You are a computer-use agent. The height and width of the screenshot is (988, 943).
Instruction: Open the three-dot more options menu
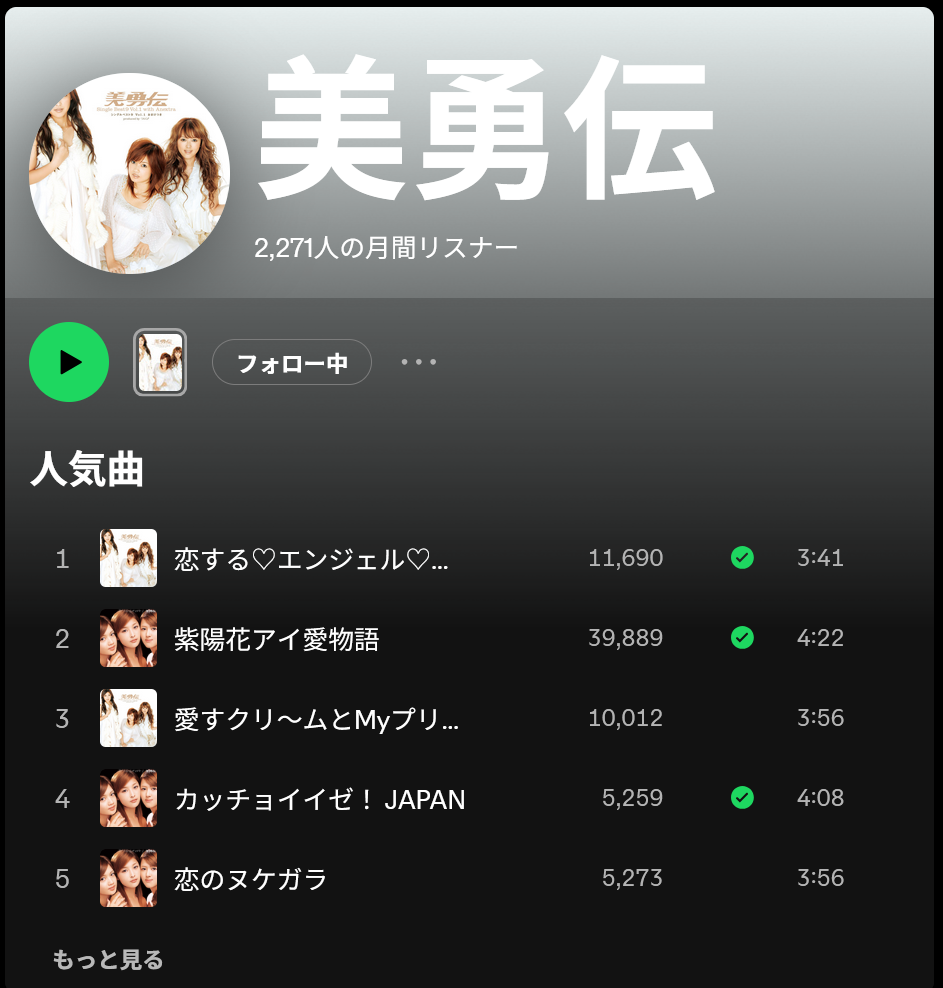(x=419, y=362)
